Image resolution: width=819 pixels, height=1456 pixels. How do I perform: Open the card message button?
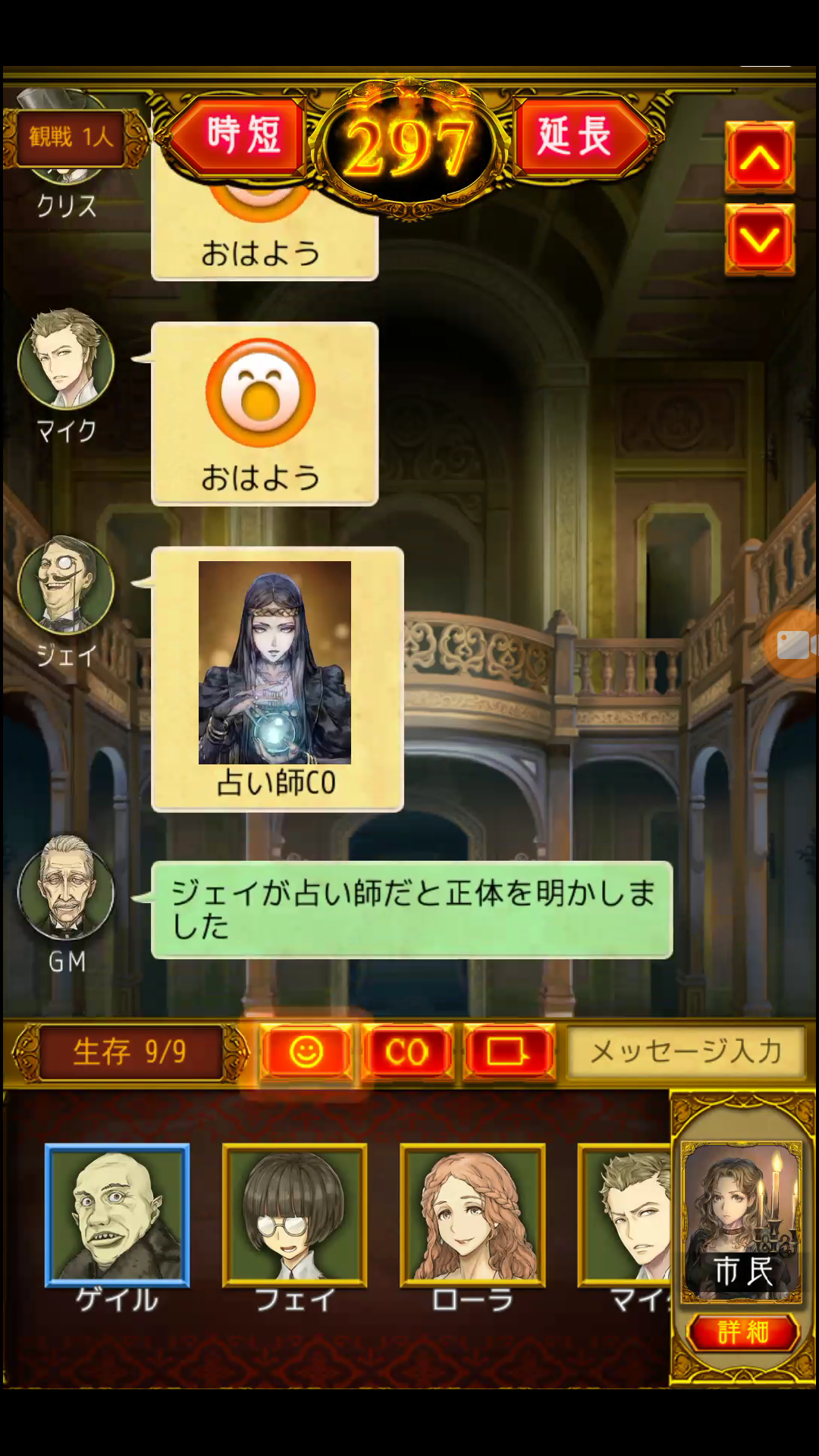[x=508, y=1052]
